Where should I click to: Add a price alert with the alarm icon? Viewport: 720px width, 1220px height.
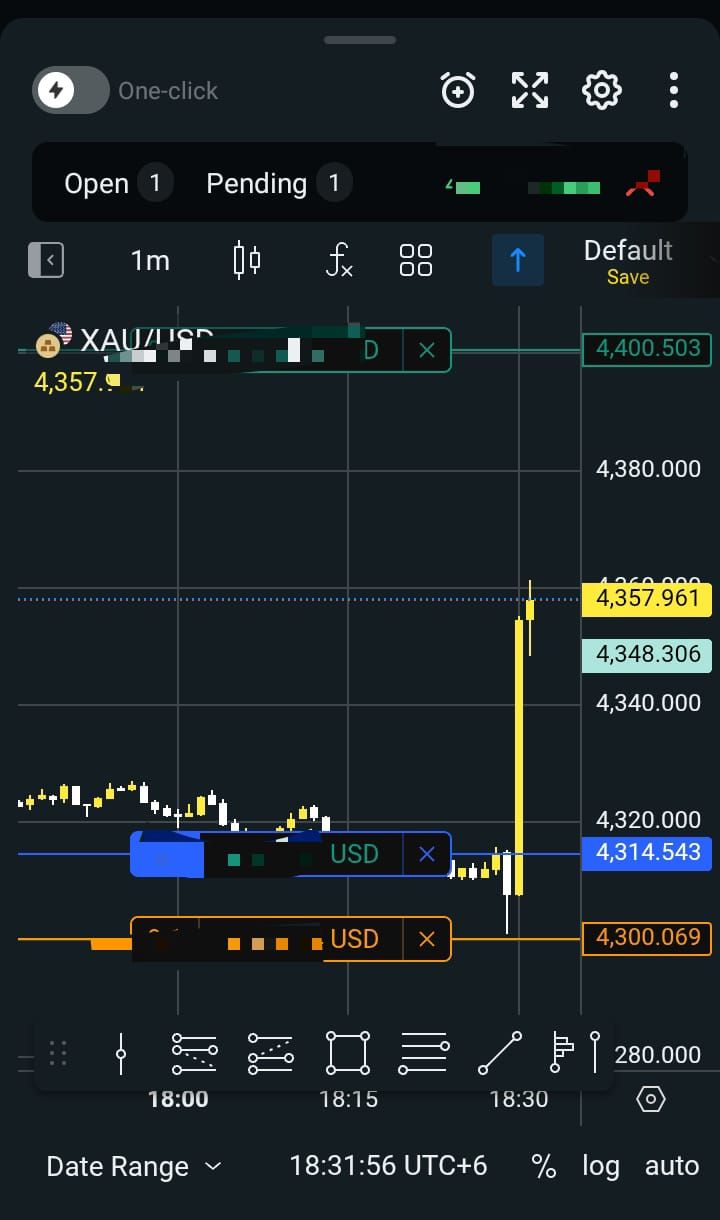point(458,90)
